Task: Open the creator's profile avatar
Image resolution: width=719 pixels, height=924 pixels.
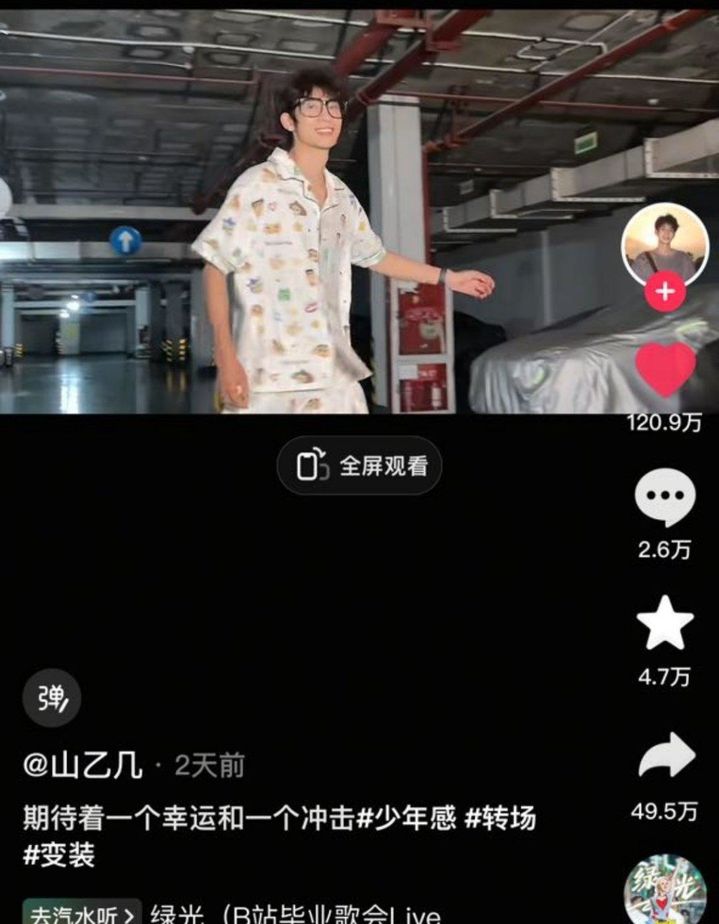Action: (x=658, y=244)
